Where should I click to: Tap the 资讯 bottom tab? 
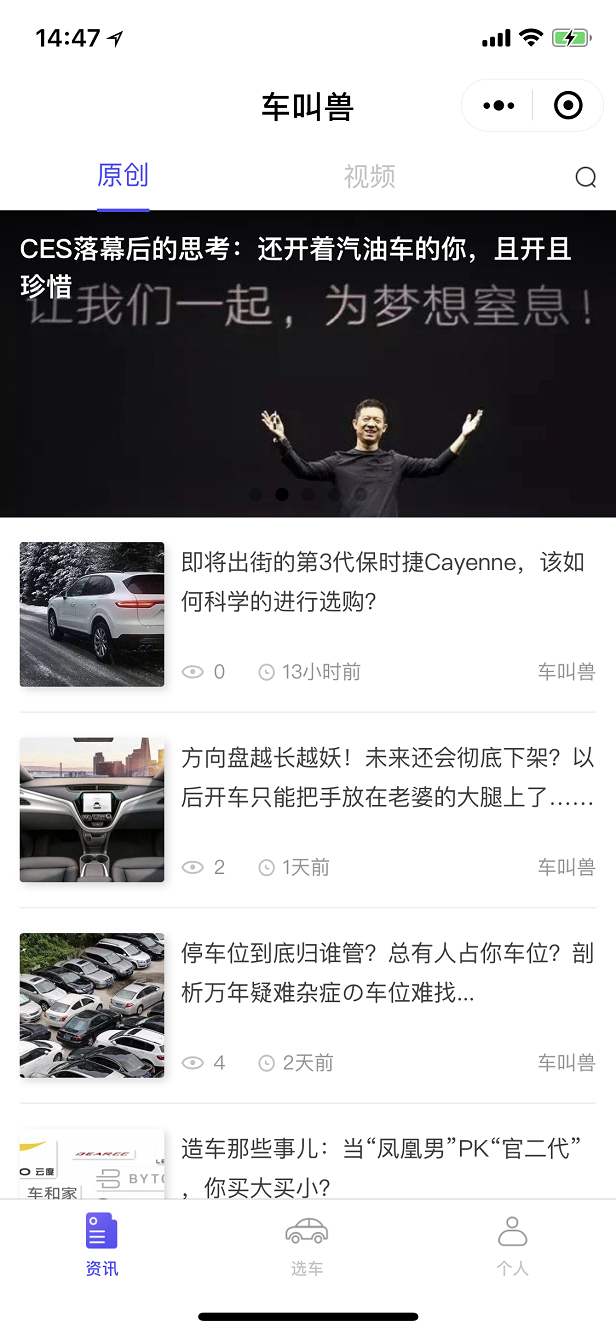(x=102, y=1246)
